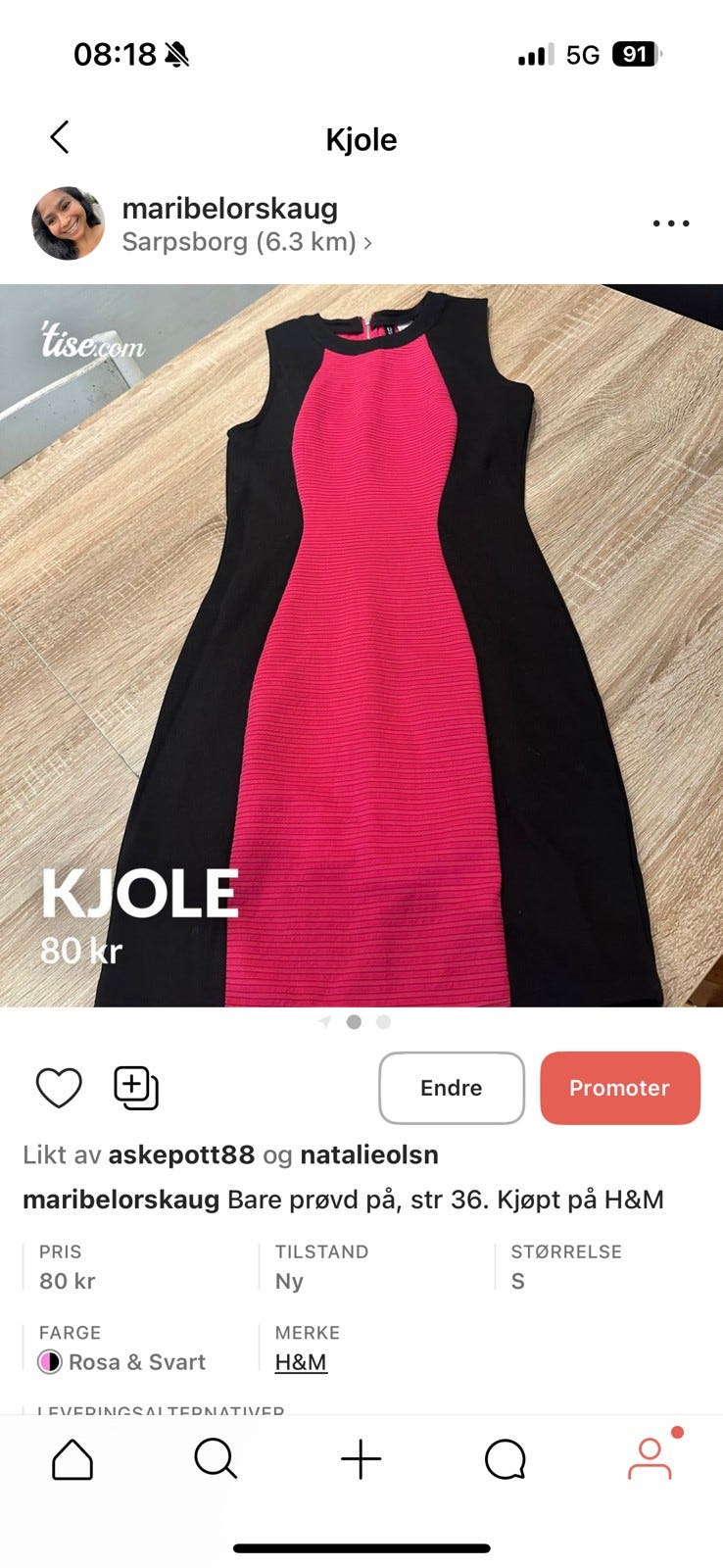Create a new listing with the plus icon
Viewport: 723px width, 1568px height.
tap(361, 1457)
